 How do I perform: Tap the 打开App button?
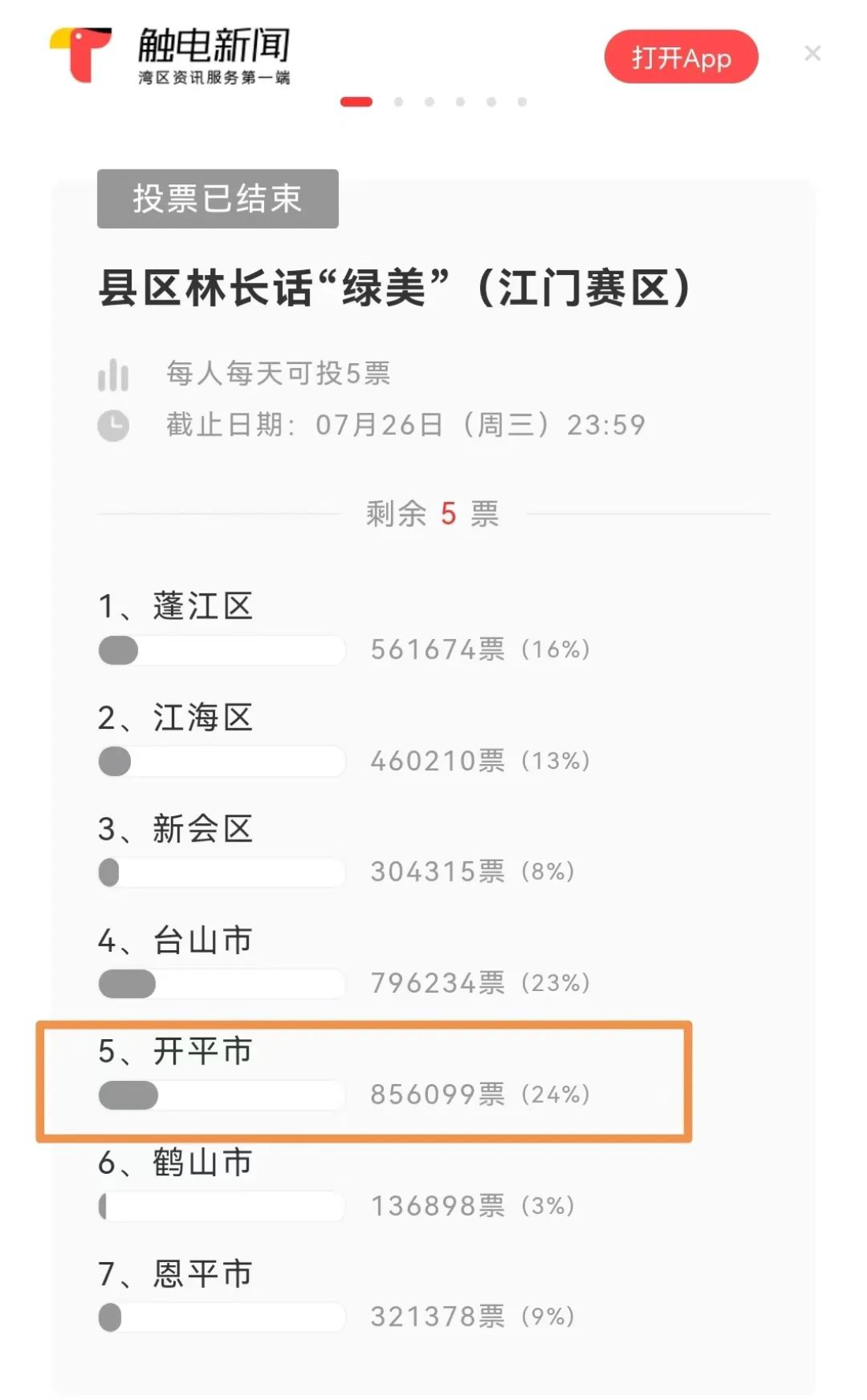[681, 57]
